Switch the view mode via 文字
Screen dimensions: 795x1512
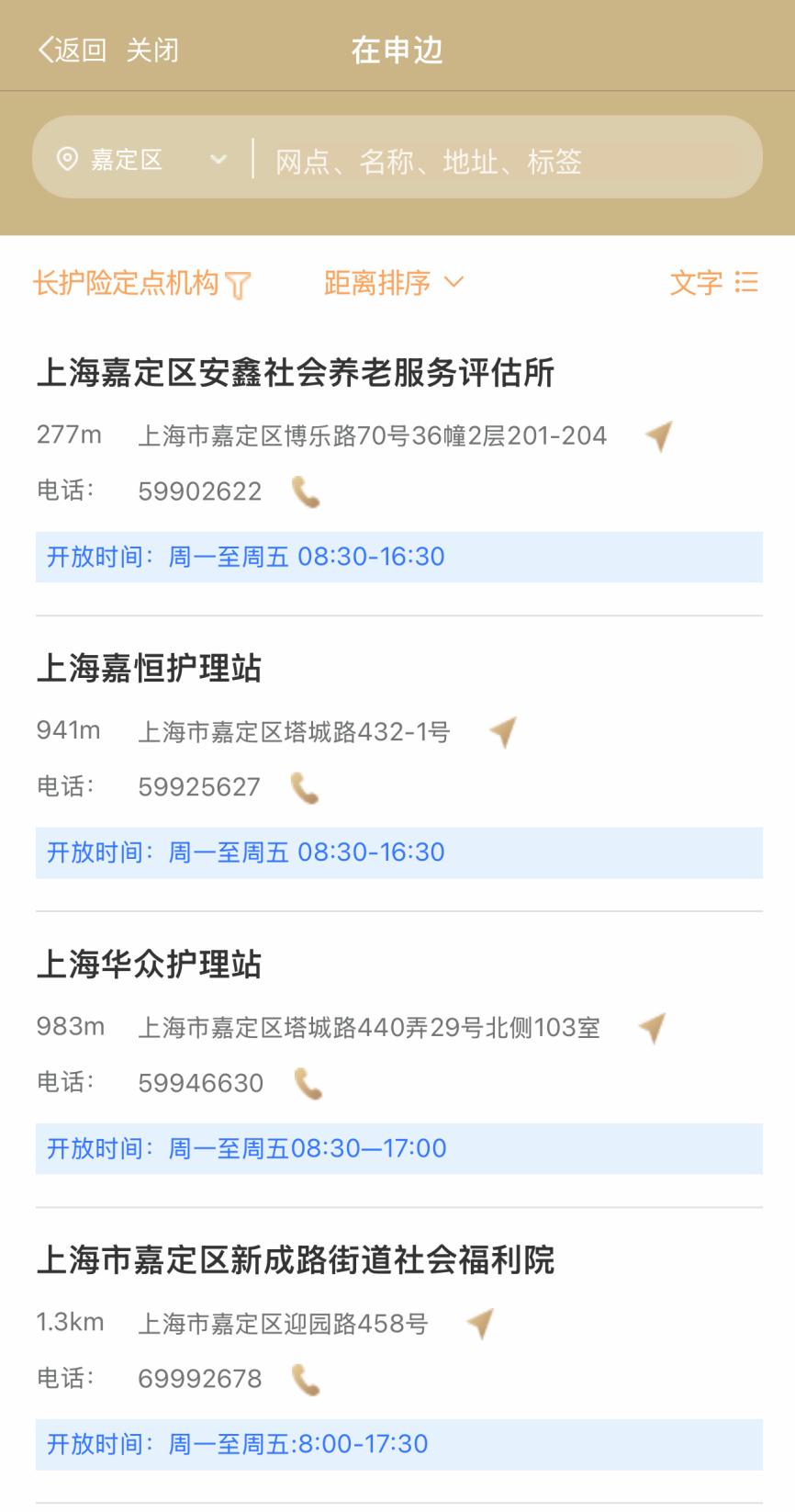713,283
